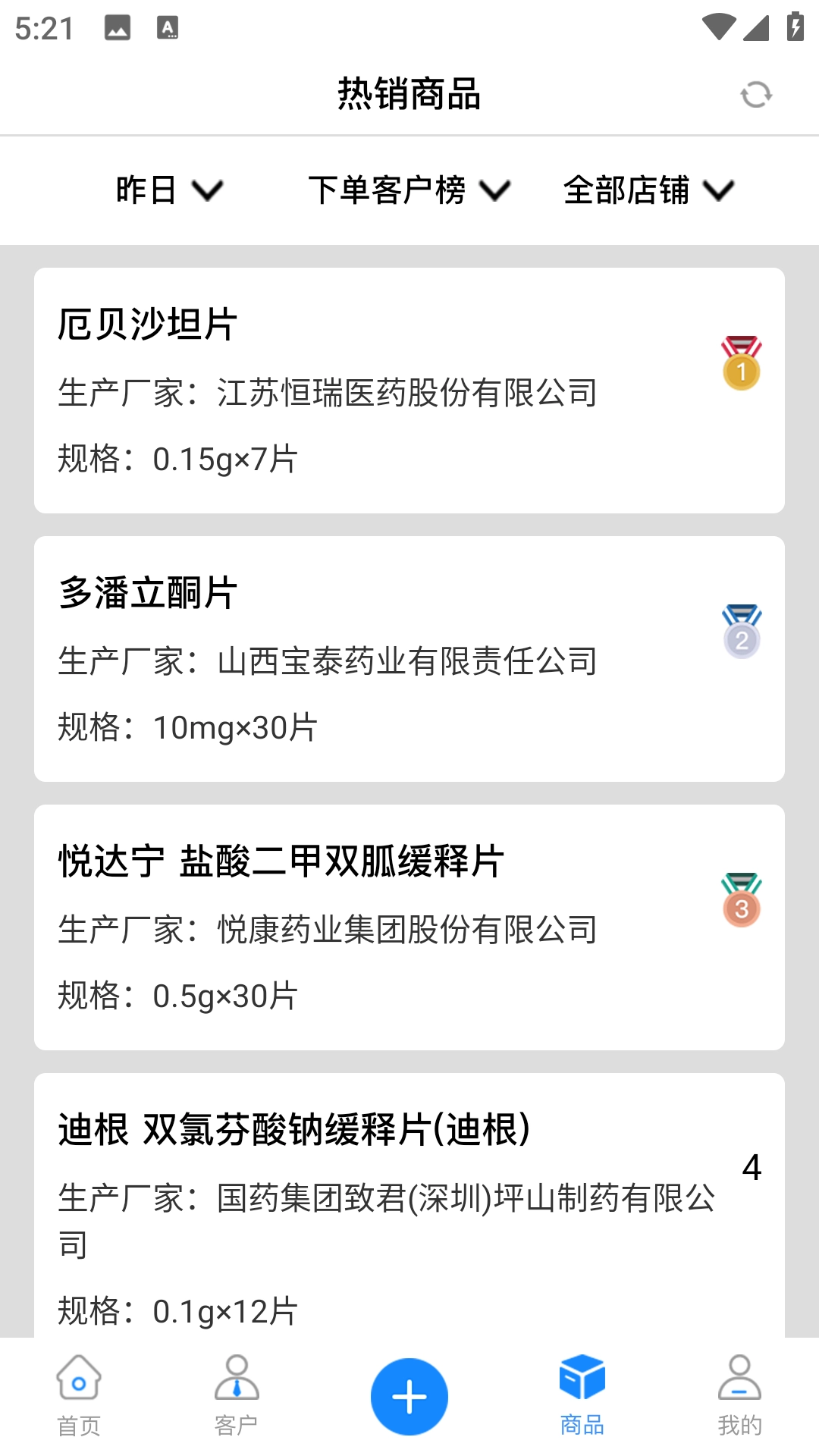Expand the 昨日 date filter
819x1456 pixels.
pos(169,190)
